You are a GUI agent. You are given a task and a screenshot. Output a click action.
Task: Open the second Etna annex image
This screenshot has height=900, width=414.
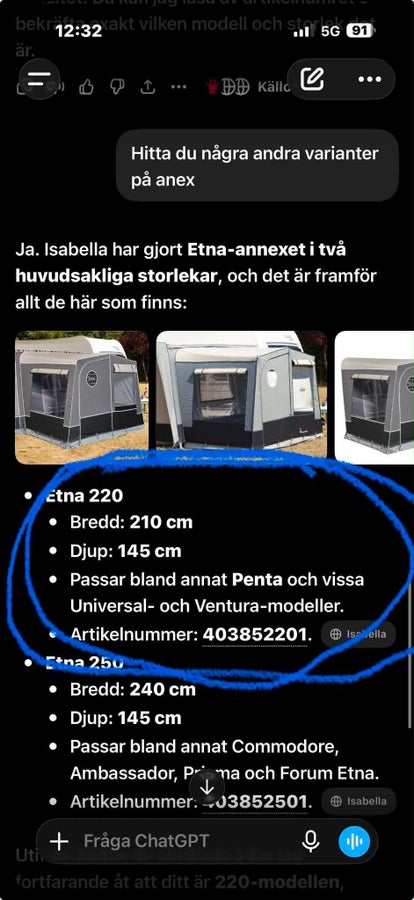[241, 397]
